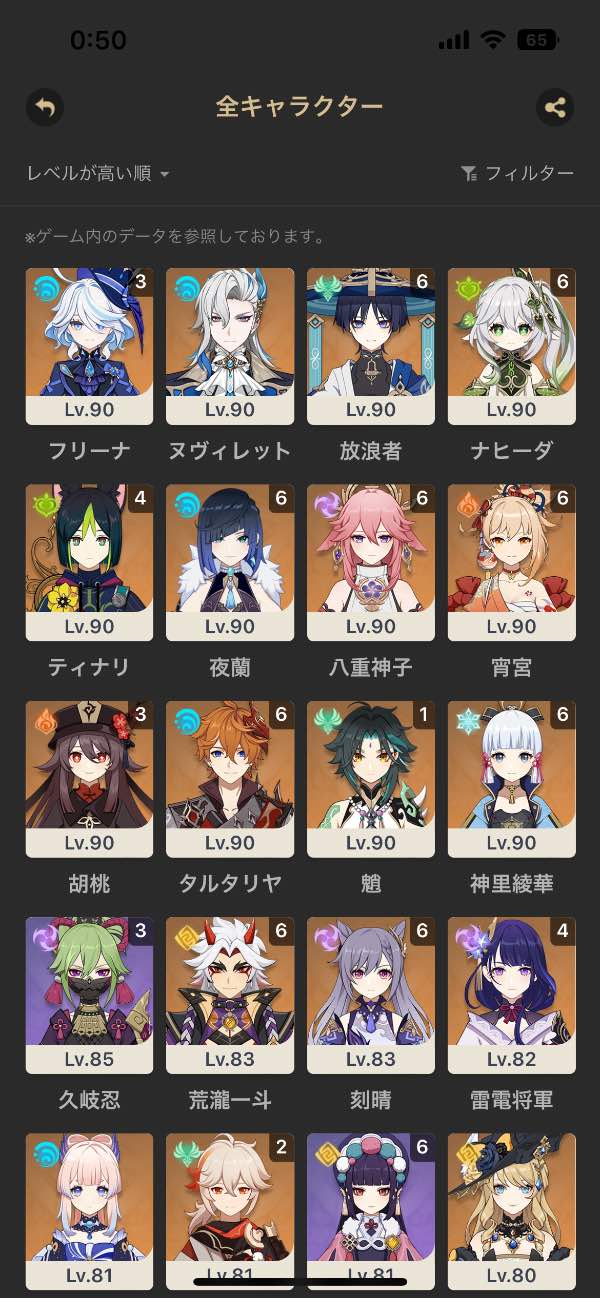Share the character list

[x=554, y=107]
